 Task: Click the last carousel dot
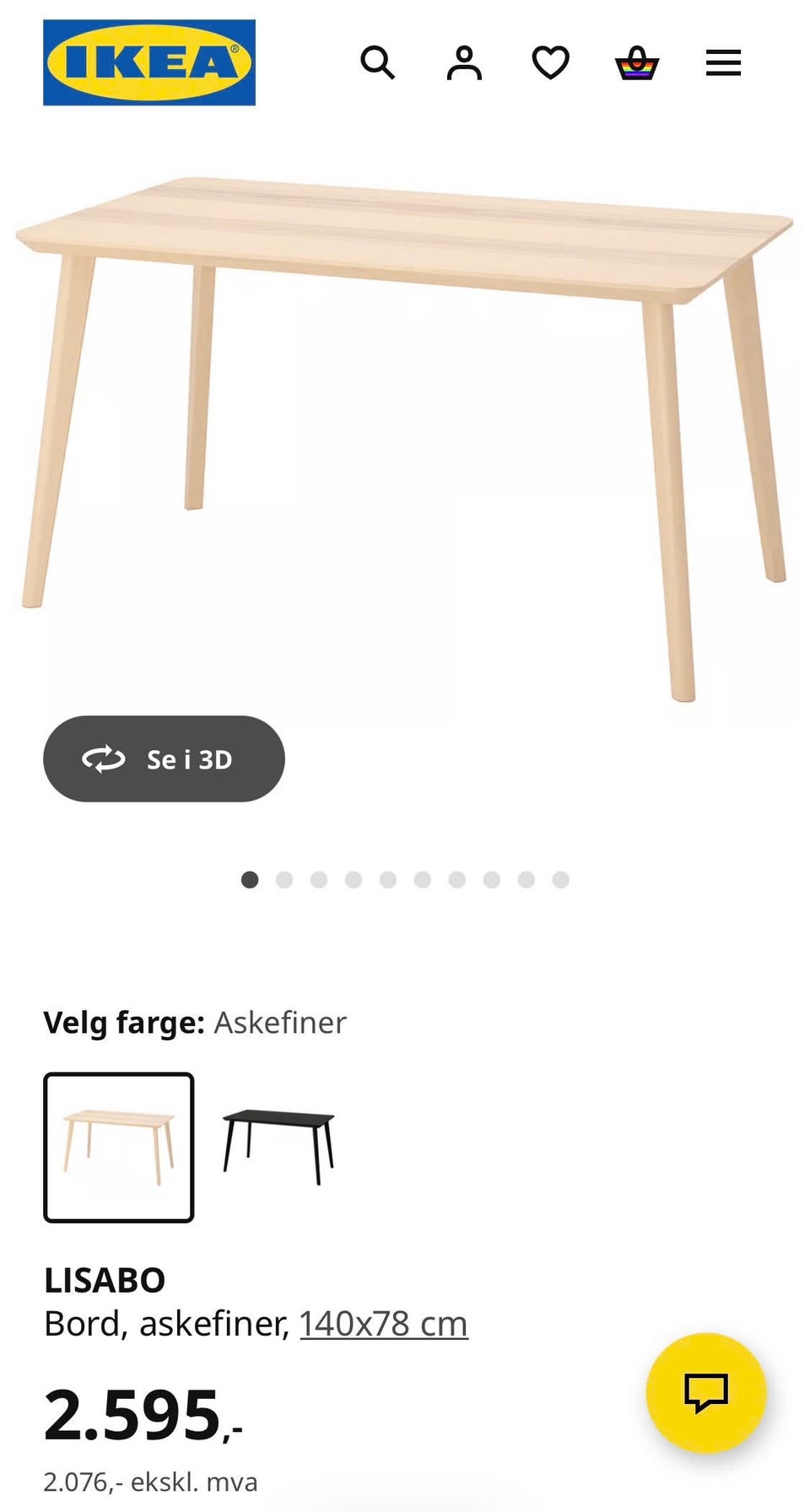point(559,878)
